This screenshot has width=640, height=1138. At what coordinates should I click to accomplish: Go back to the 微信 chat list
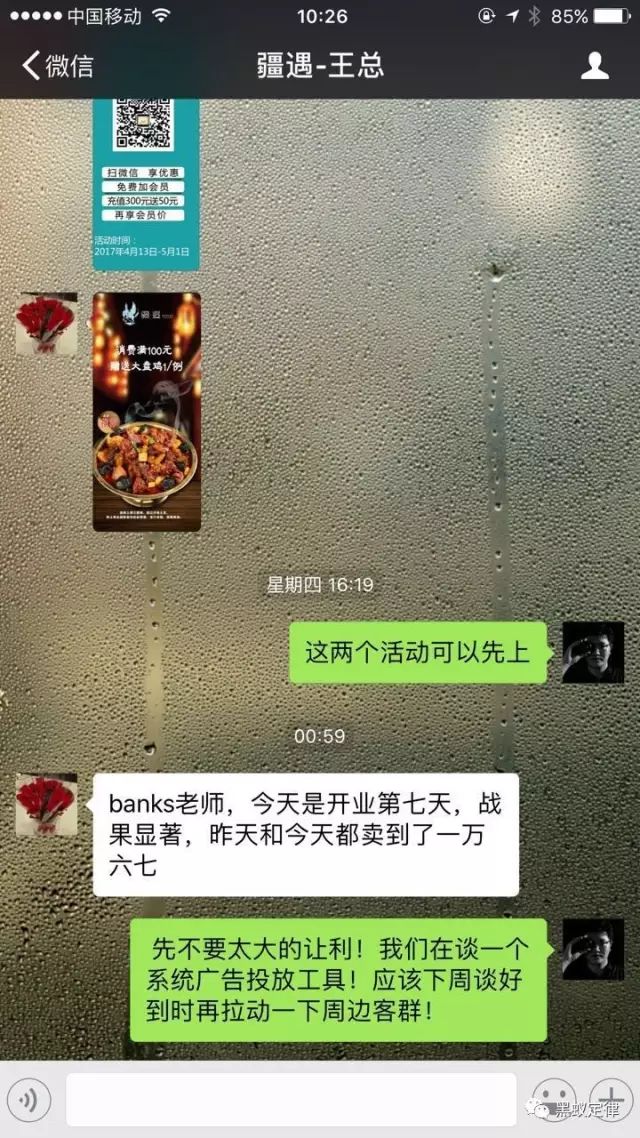[x=58, y=66]
